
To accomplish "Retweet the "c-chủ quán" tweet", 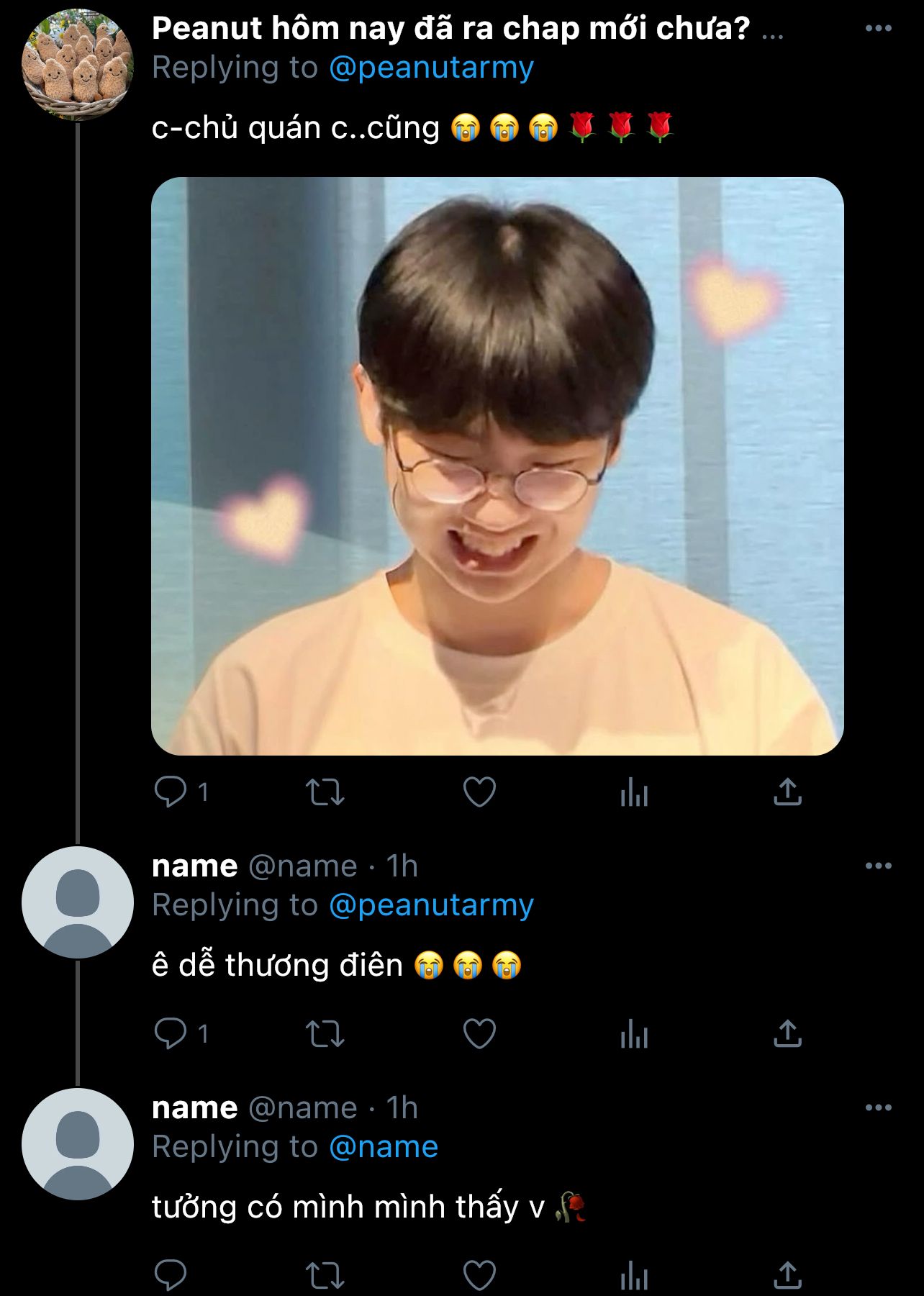I will (x=325, y=792).
